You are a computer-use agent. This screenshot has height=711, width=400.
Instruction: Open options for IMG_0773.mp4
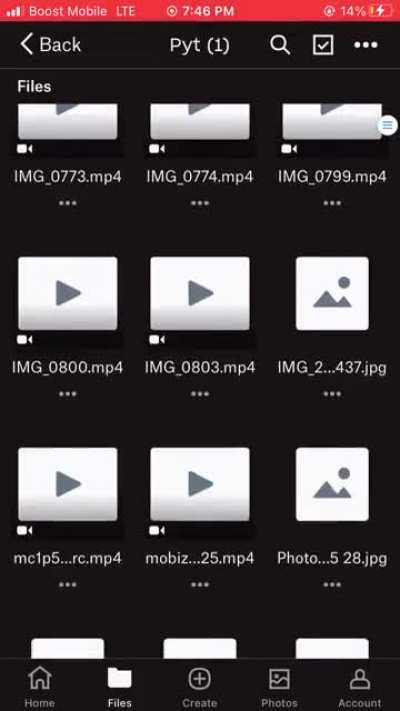(68, 203)
